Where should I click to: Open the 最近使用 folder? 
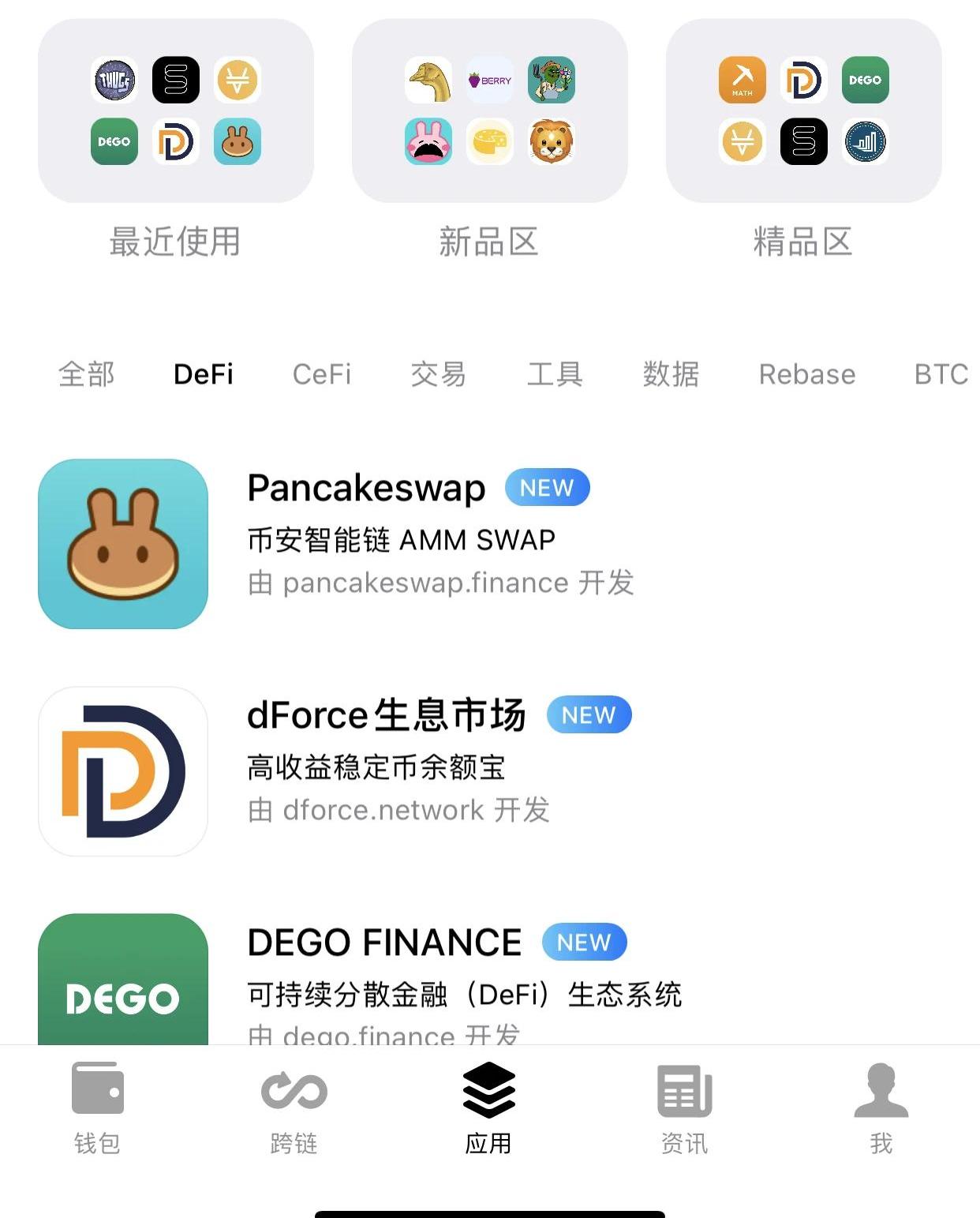(175, 111)
